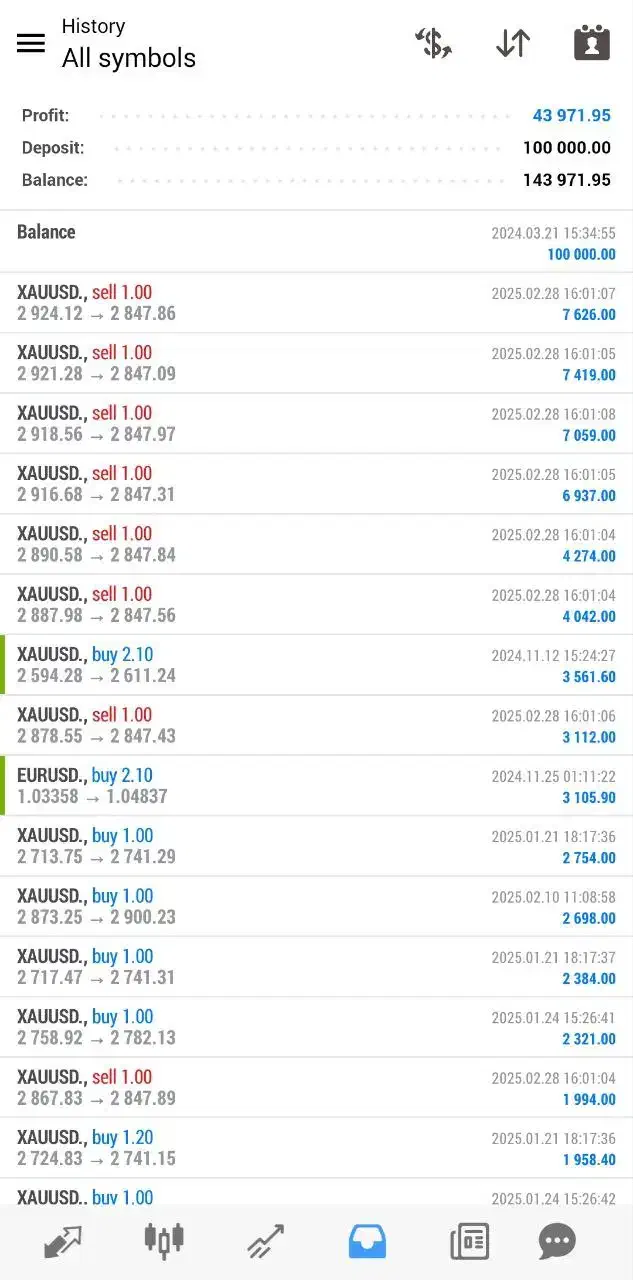Expand the XAUUSD sell trade with 4 274.00 profit
633x1280 pixels.
[316, 545]
